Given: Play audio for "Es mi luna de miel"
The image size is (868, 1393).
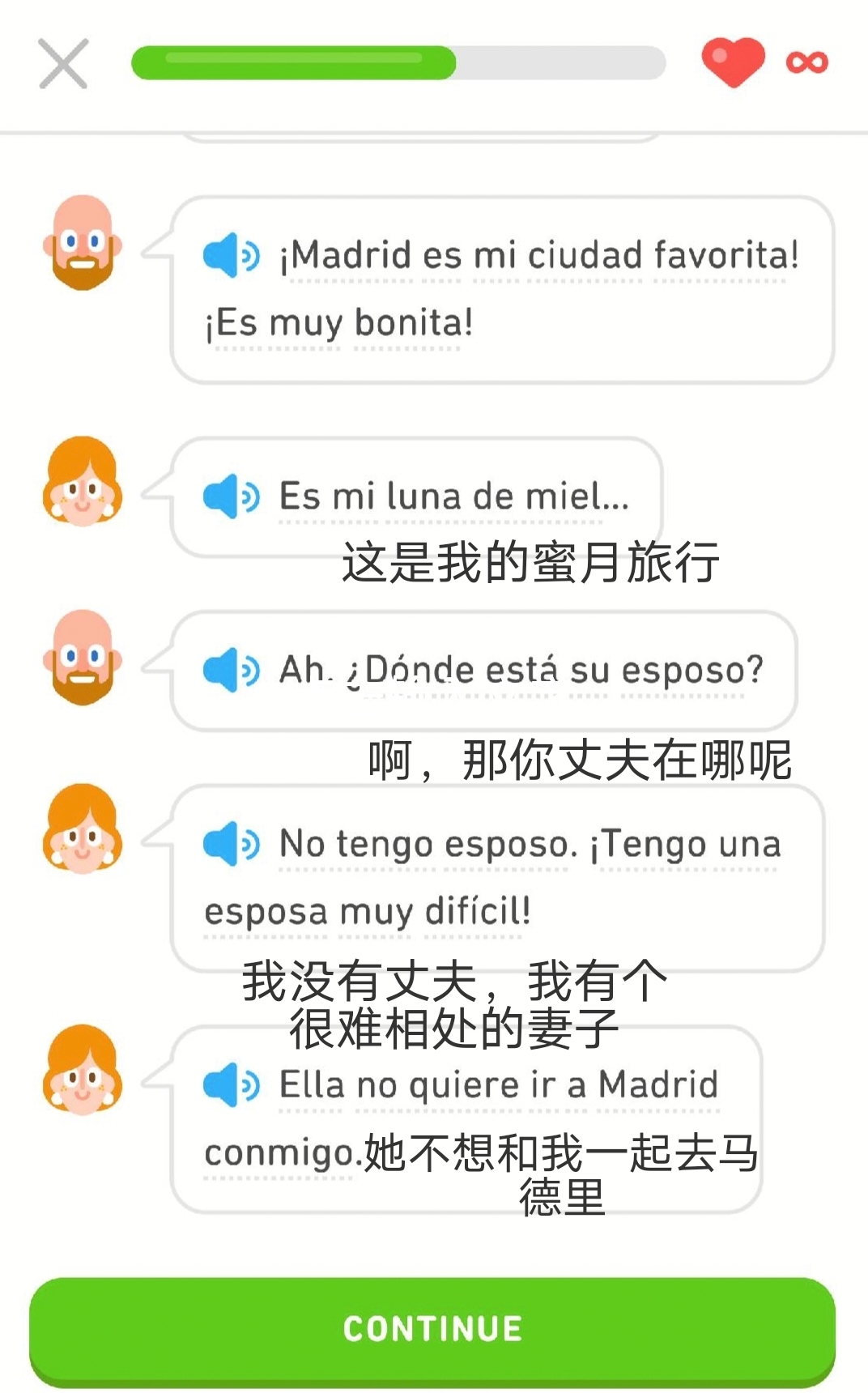Looking at the screenshot, I should (231, 496).
